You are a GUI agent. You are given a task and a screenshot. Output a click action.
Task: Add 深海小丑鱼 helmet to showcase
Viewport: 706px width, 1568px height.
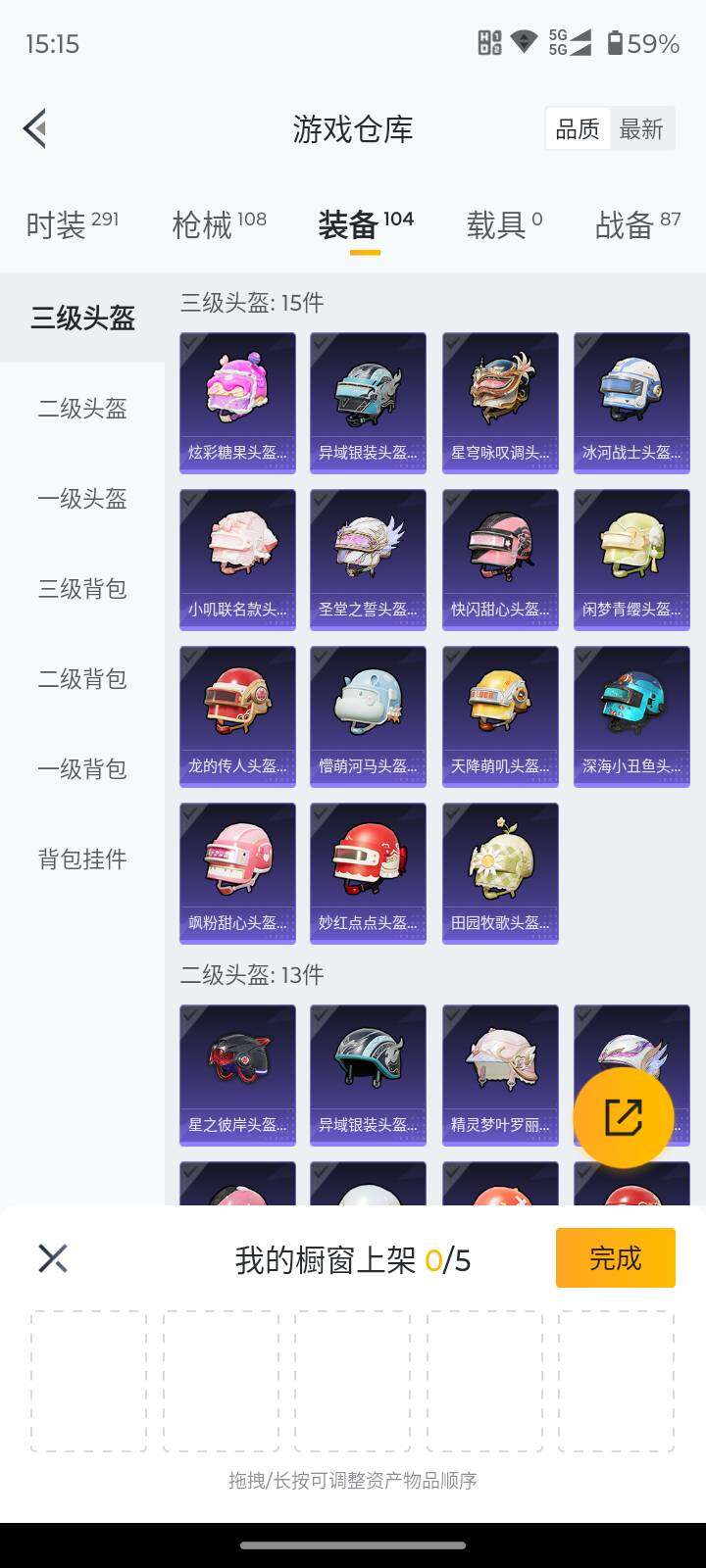coord(631,716)
